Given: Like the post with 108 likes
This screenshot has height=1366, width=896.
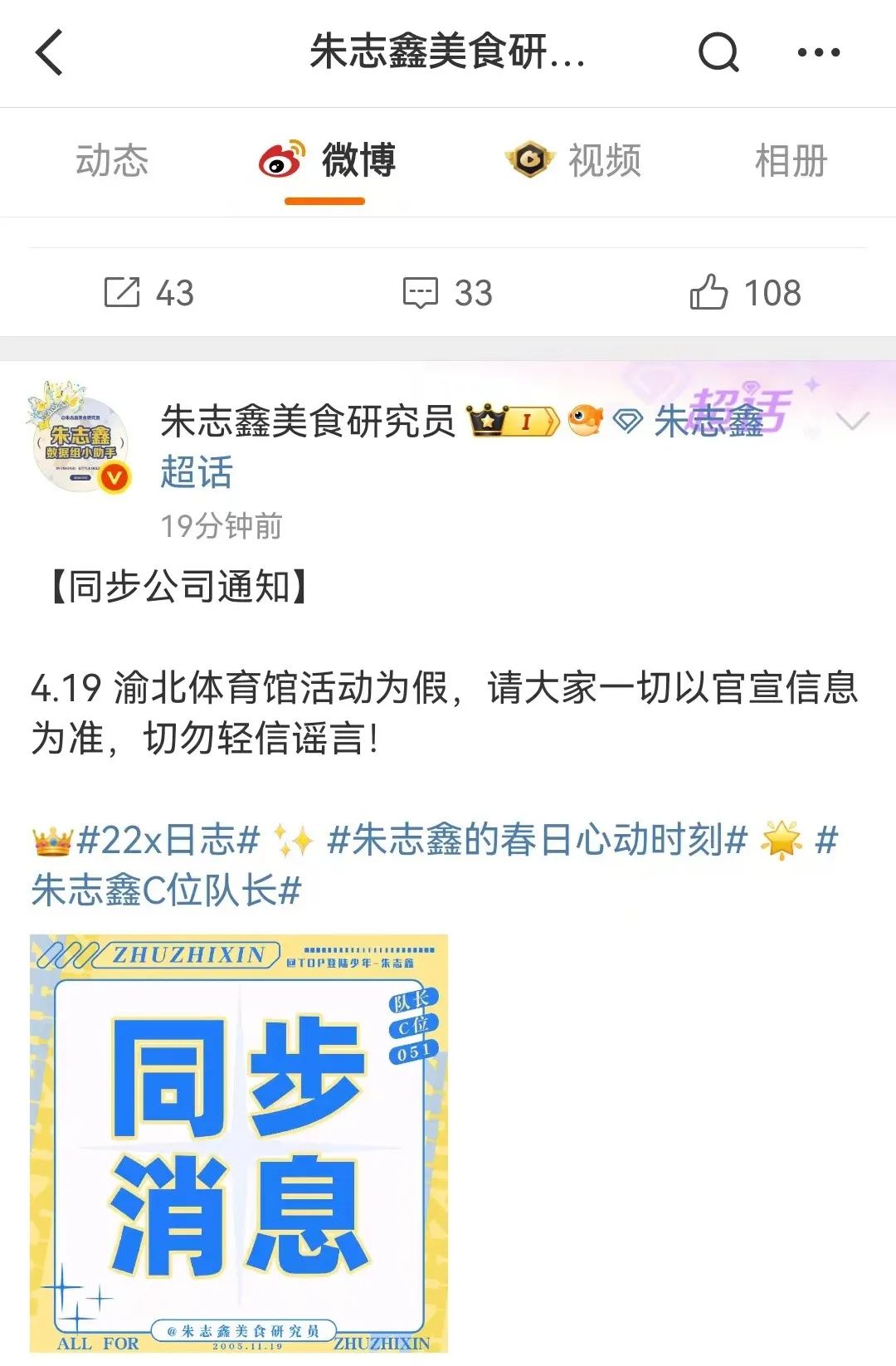Looking at the screenshot, I should coord(745,293).
